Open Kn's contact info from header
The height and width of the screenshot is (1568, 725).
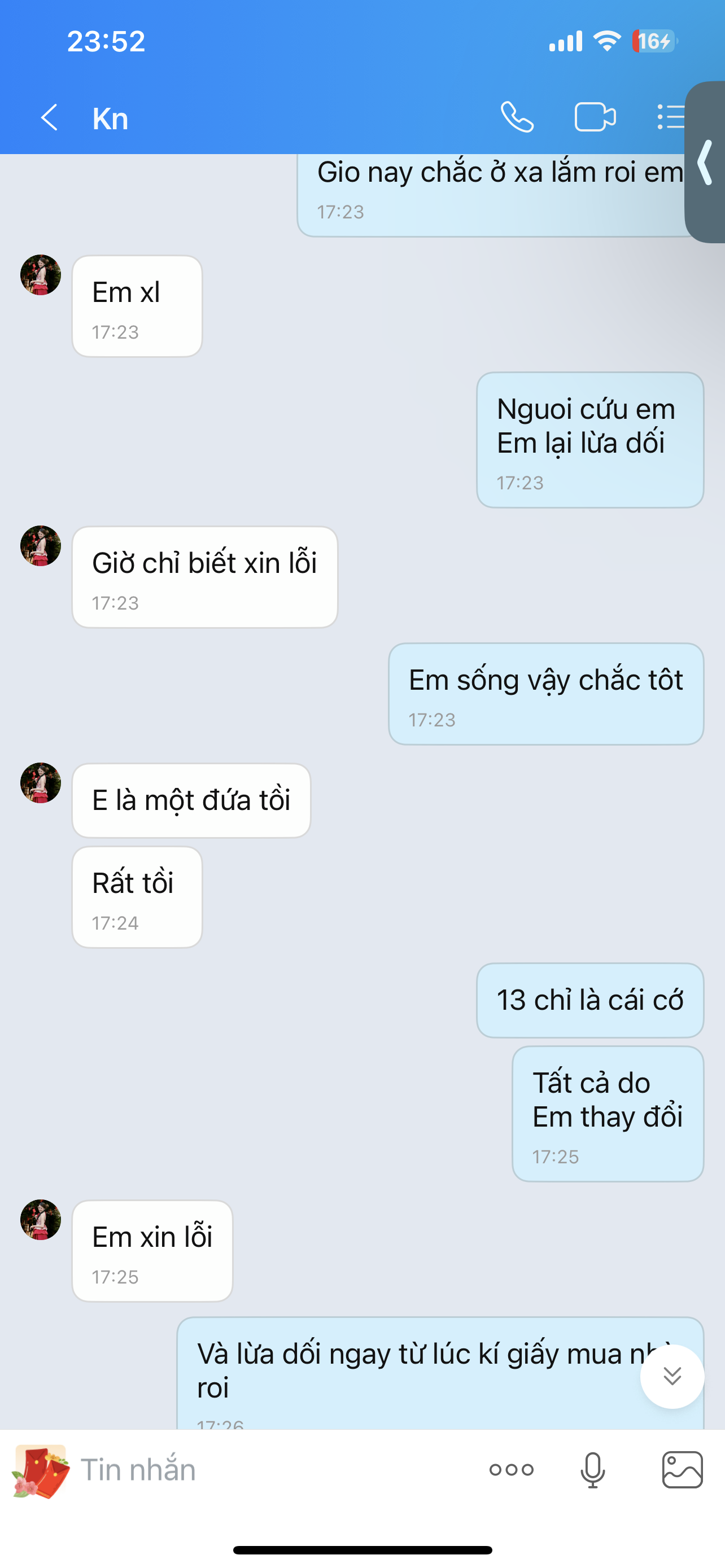110,118
